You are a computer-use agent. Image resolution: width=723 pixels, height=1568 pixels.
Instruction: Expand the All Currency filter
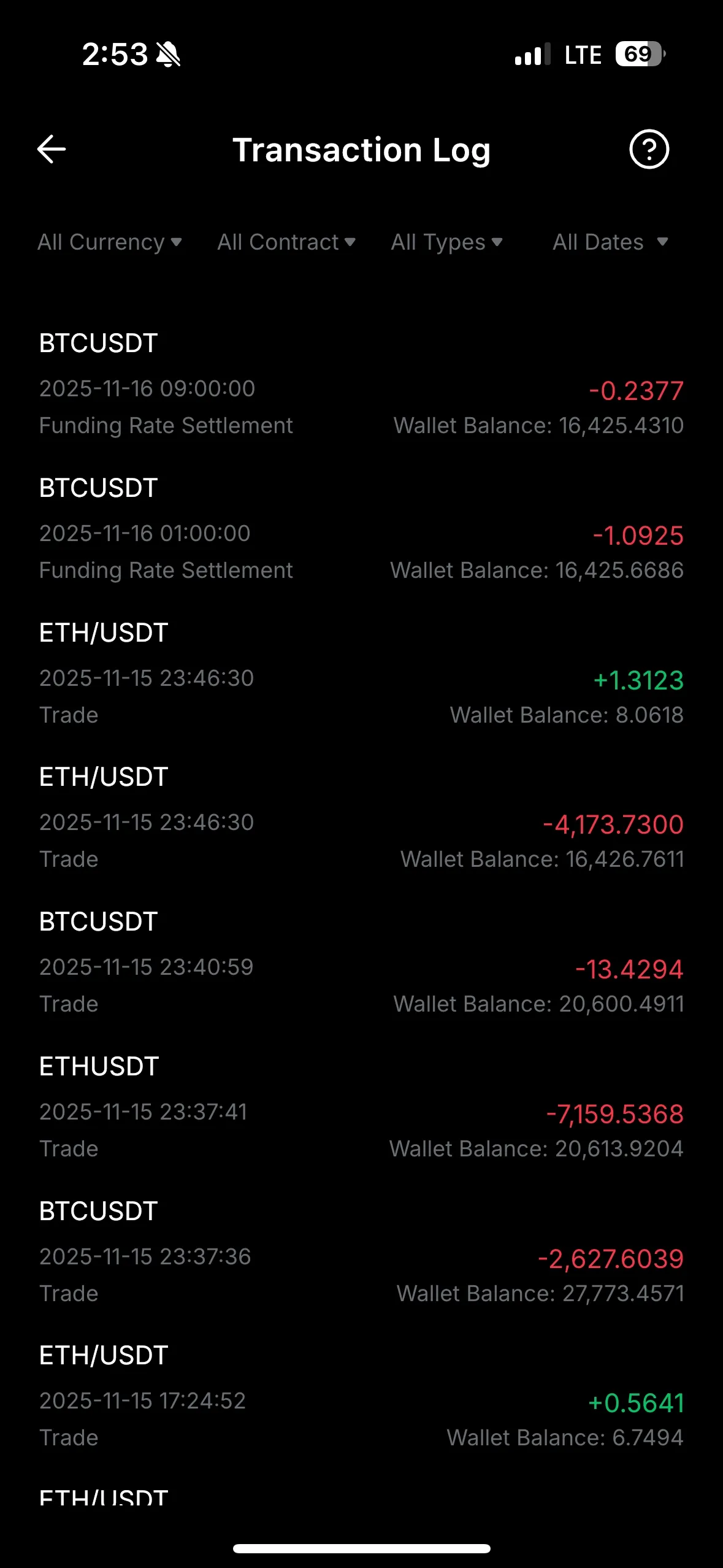click(109, 242)
